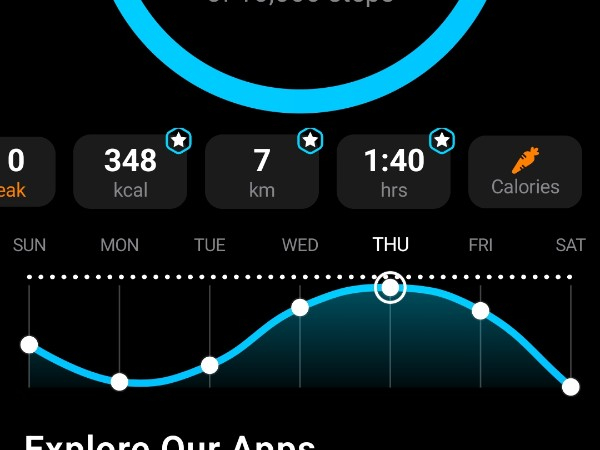This screenshot has width=600, height=450.
Task: Select THU on the weekly chart
Action: [x=390, y=245]
